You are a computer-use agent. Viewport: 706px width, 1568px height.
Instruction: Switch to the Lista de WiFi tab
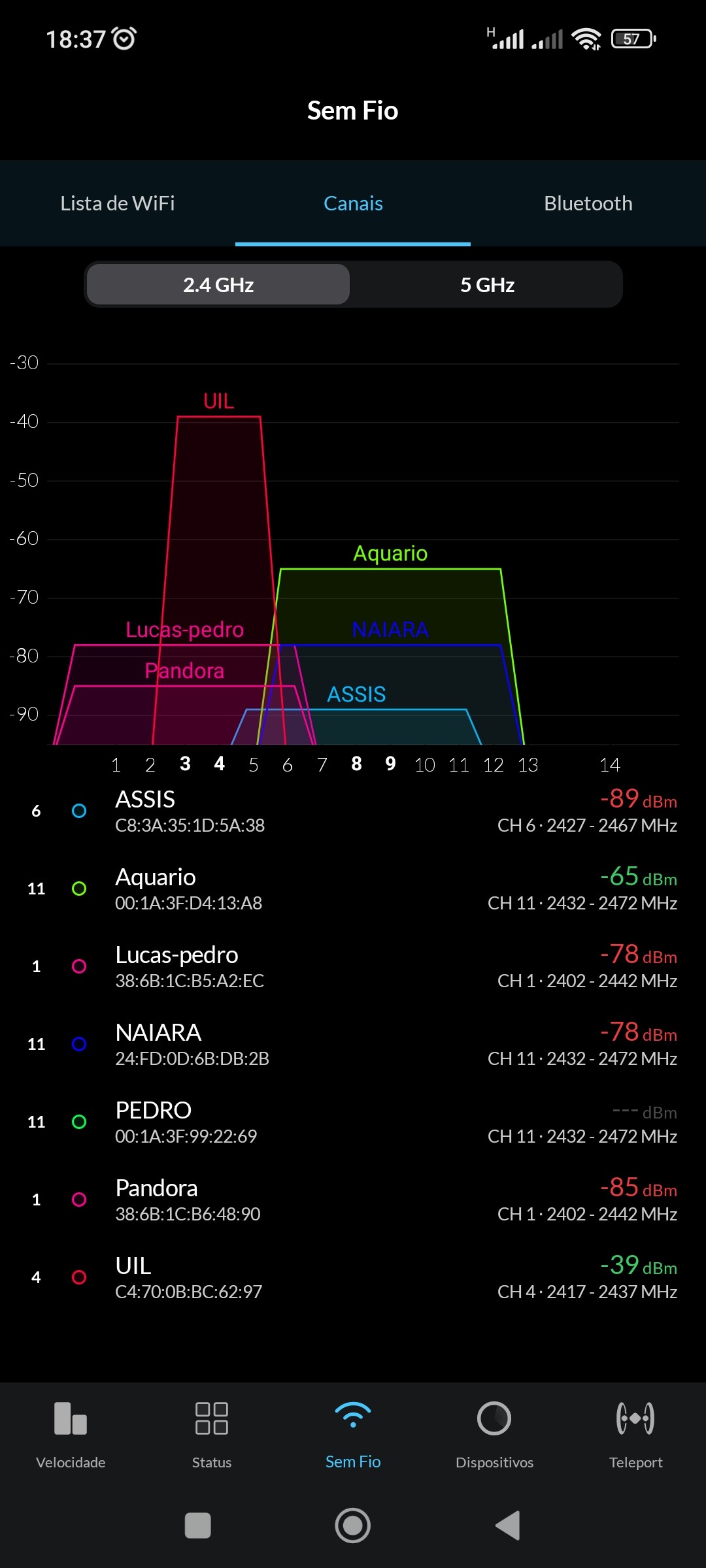point(118,203)
